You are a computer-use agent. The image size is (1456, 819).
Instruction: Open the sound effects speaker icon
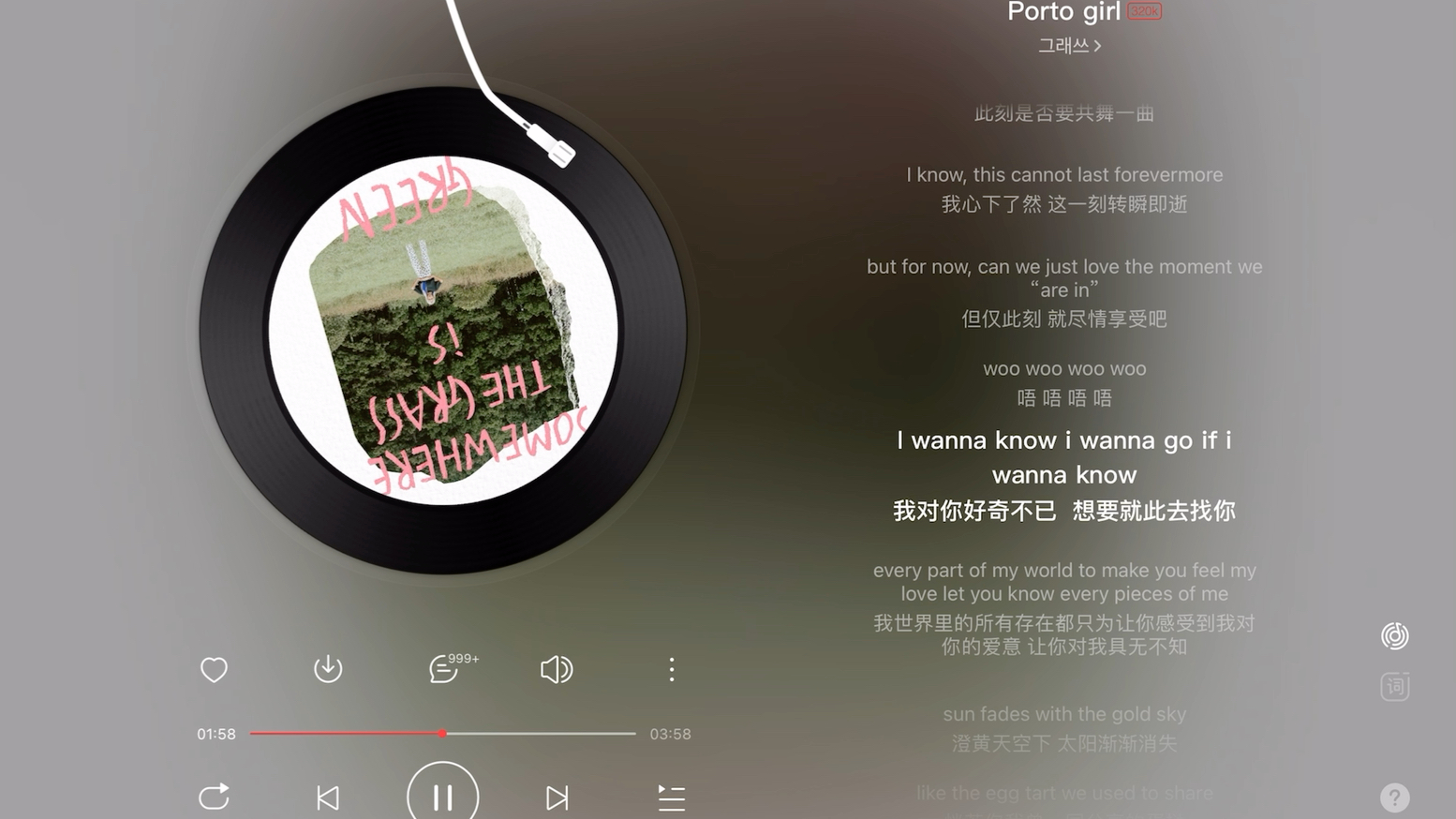(x=557, y=669)
